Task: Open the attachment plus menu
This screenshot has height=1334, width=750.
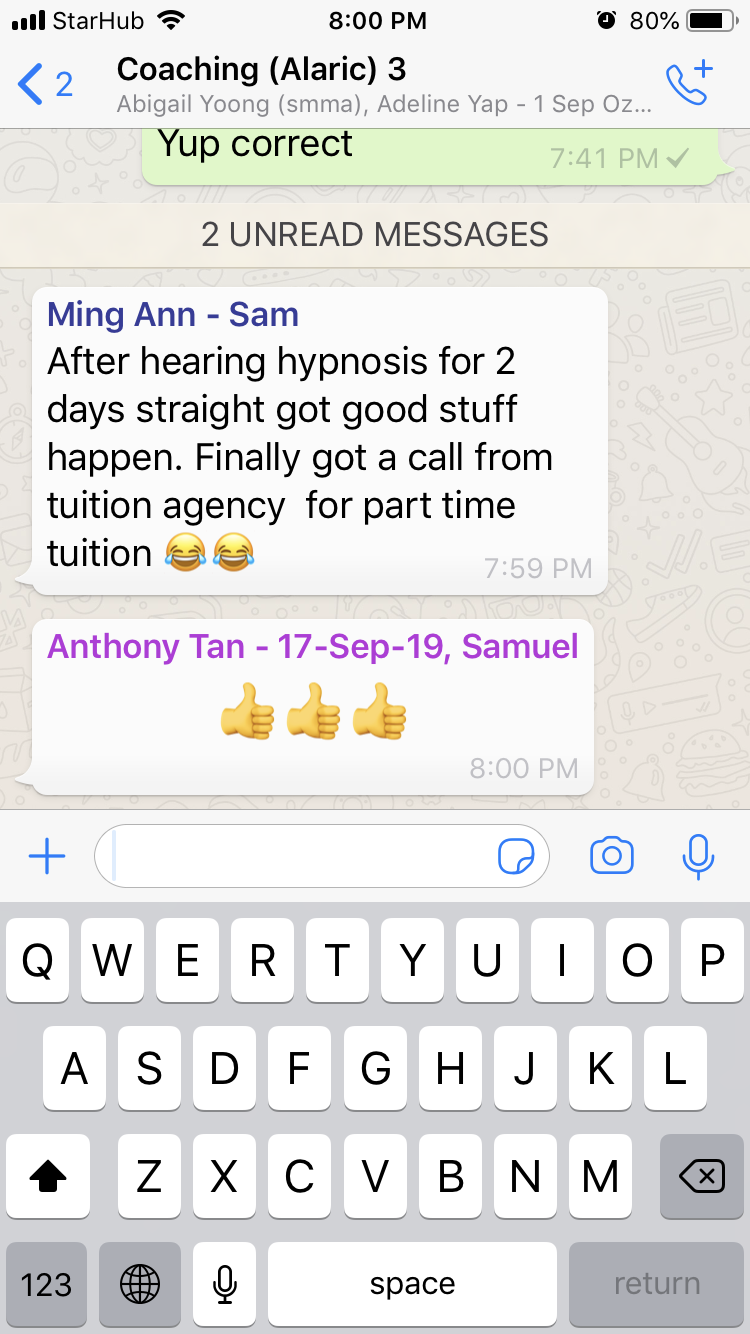Action: pos(46,856)
